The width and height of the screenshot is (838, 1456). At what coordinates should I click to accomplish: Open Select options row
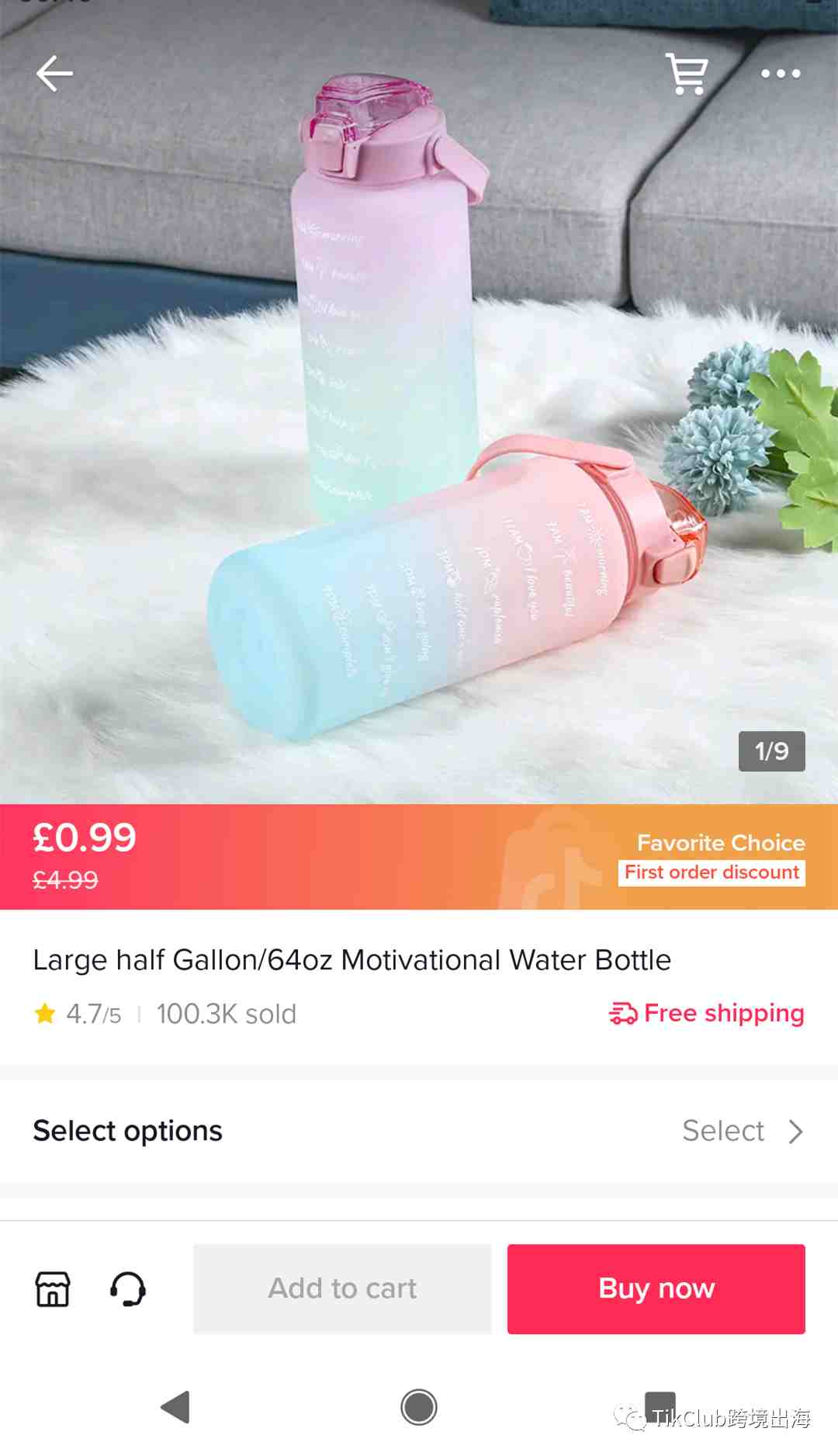click(419, 1131)
